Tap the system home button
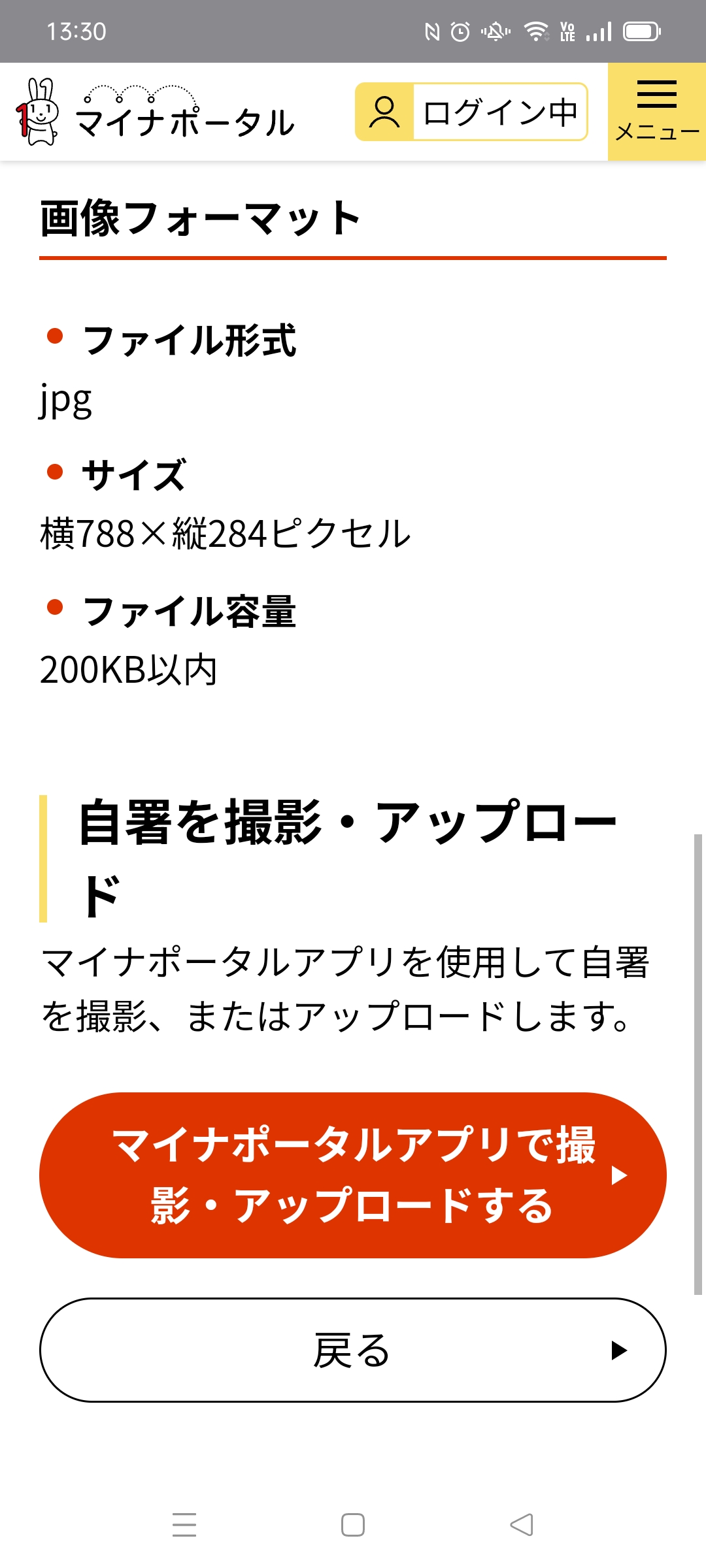Viewport: 706px width, 1568px height. [x=353, y=1525]
